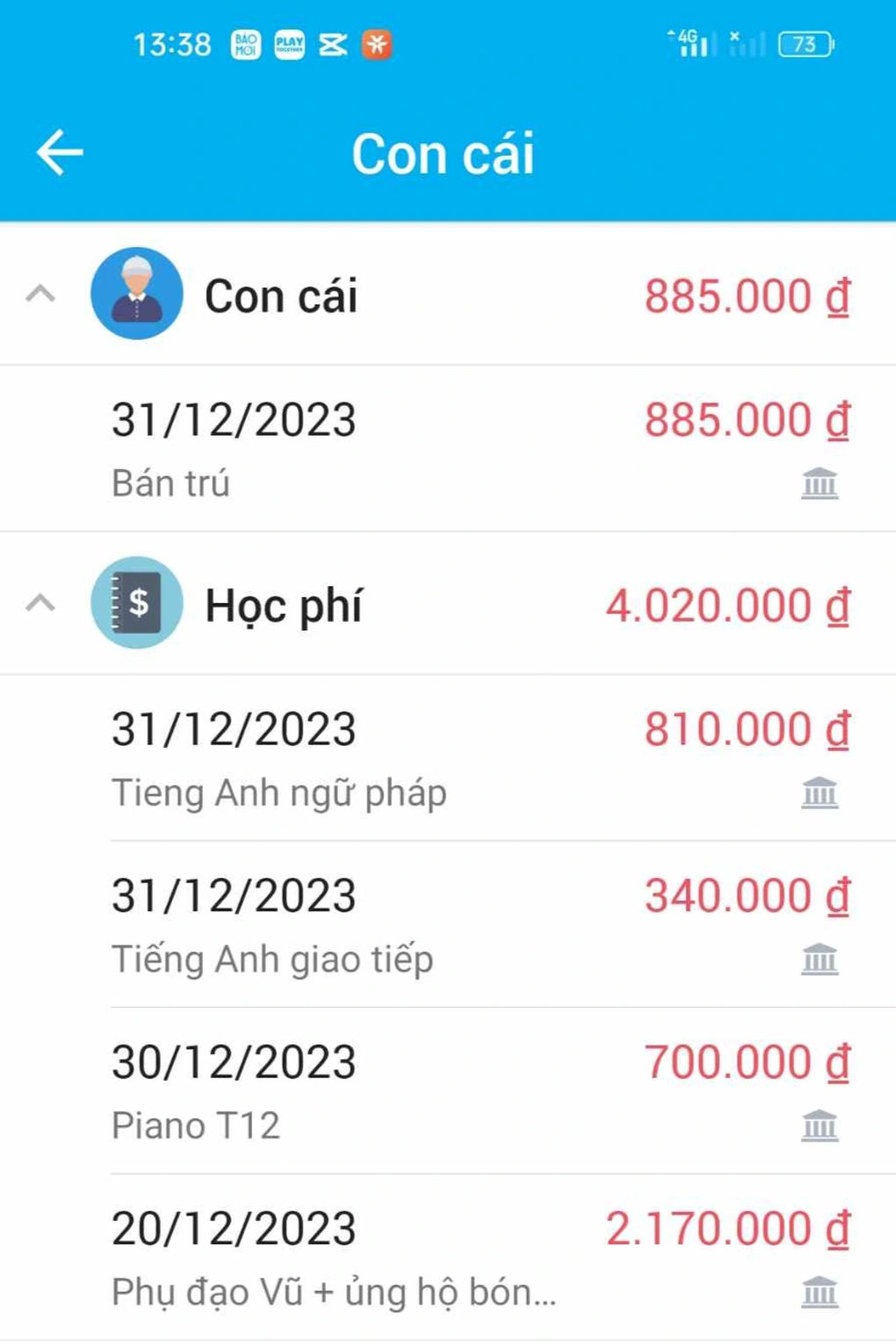896x1341 pixels.
Task: Go back using the arrow icon
Action: pyautogui.click(x=60, y=152)
